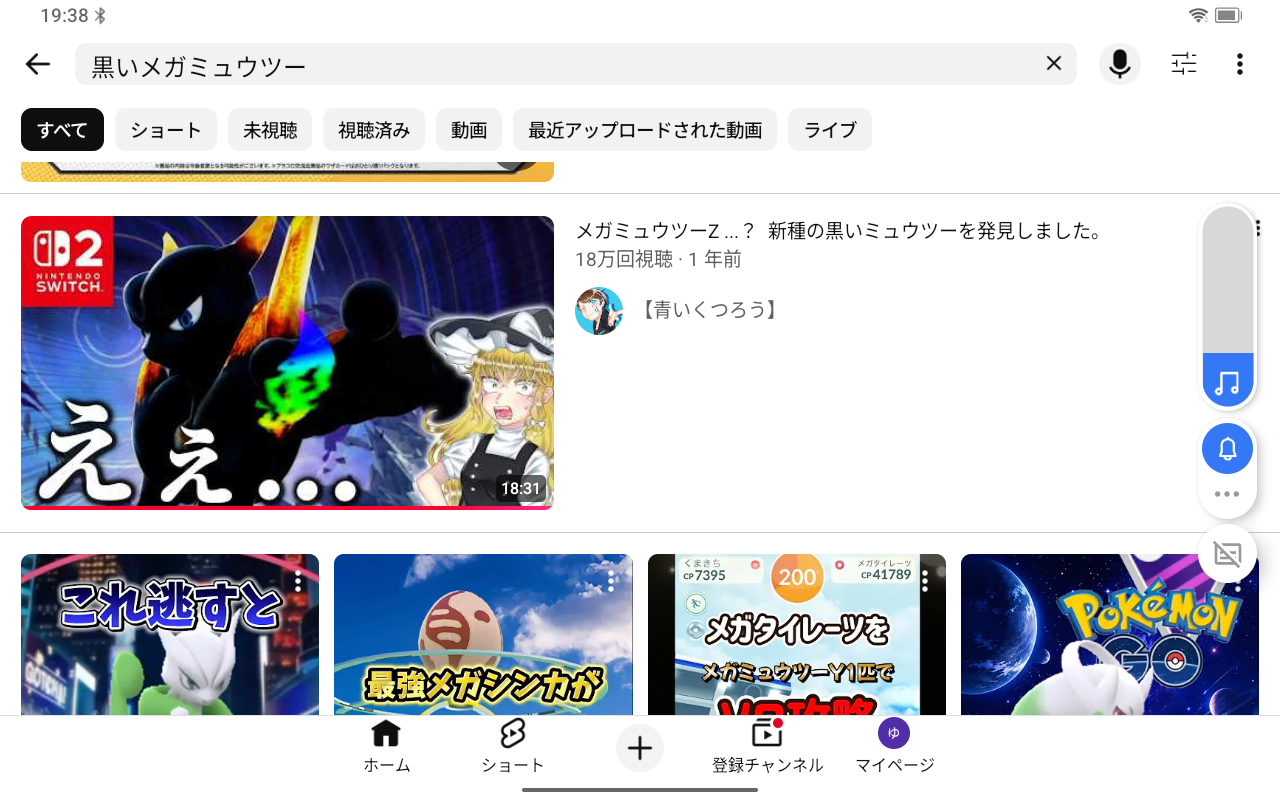
Task: Start voice search with the microphone
Action: click(x=1120, y=65)
